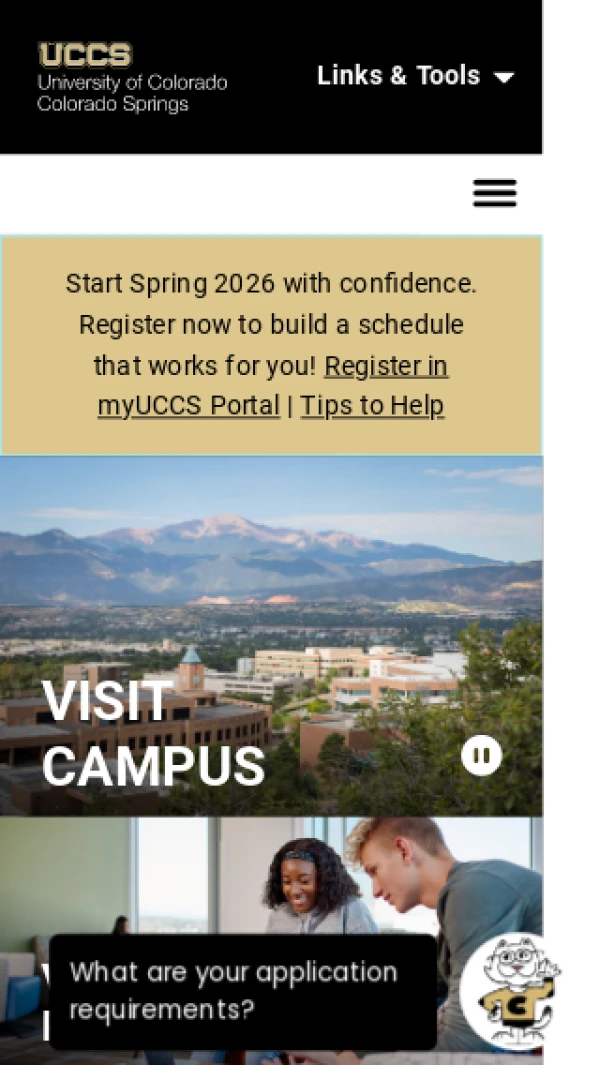
Task: Open the hamburger navigation menu
Action: click(x=494, y=193)
